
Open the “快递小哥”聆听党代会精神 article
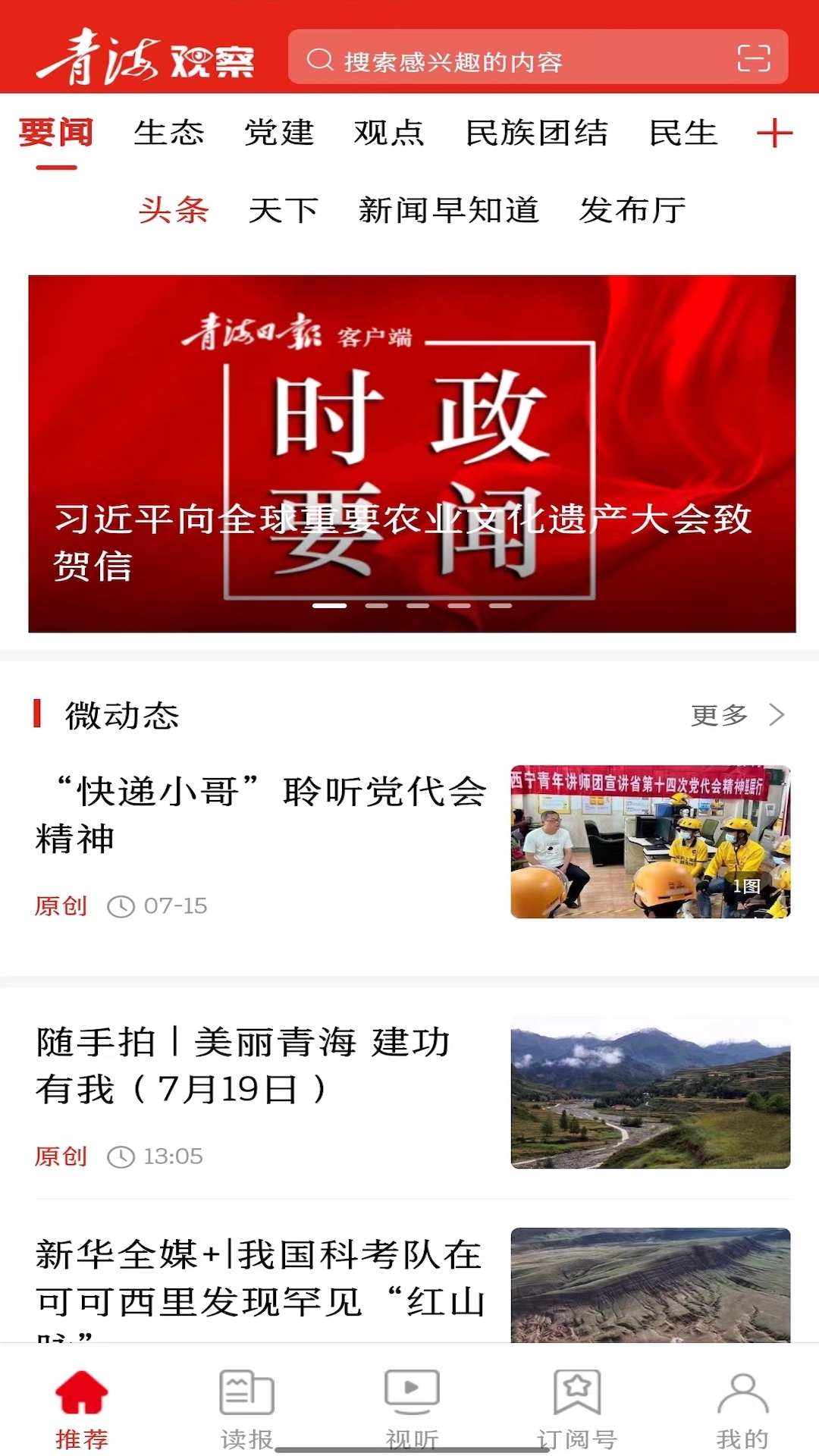(x=262, y=815)
